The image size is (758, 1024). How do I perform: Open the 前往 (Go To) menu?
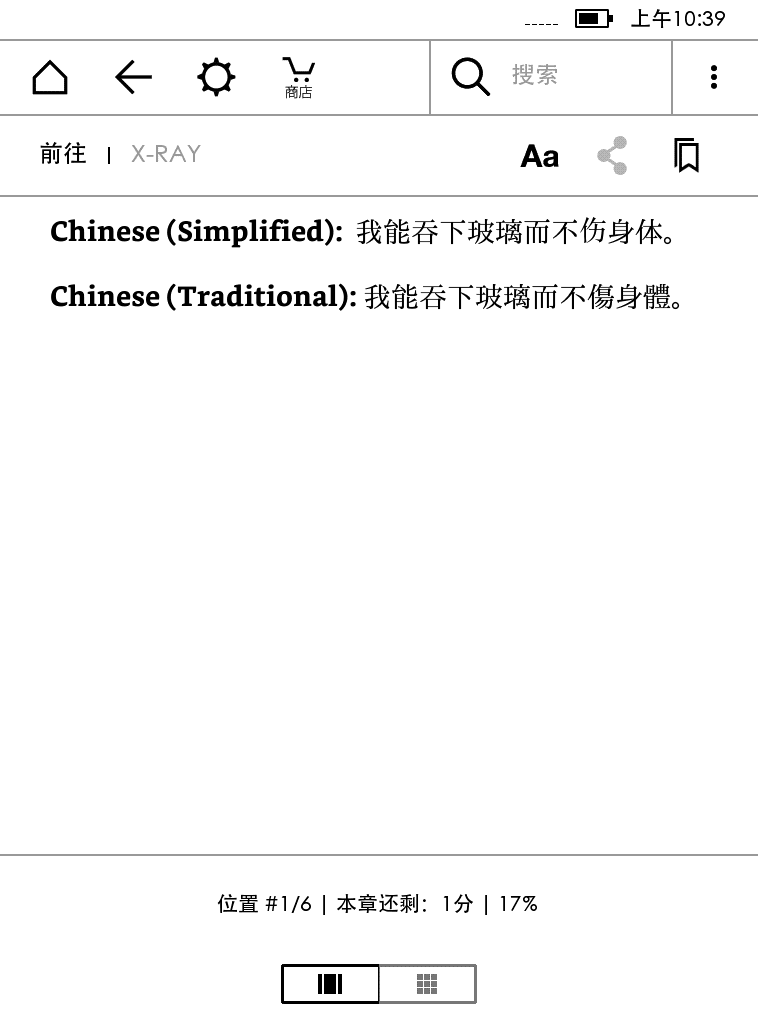pos(63,154)
